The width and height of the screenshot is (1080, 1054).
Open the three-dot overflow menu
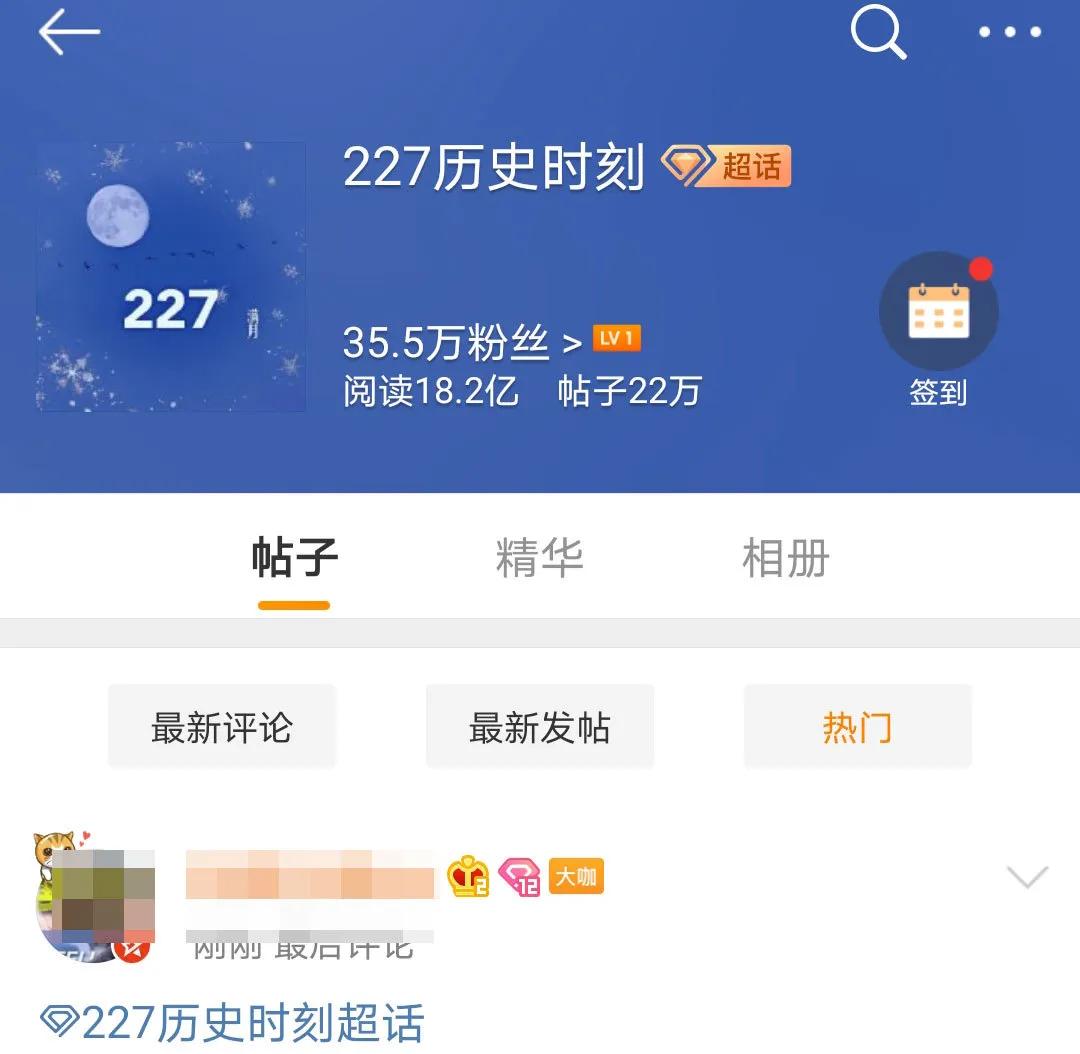click(x=1009, y=32)
